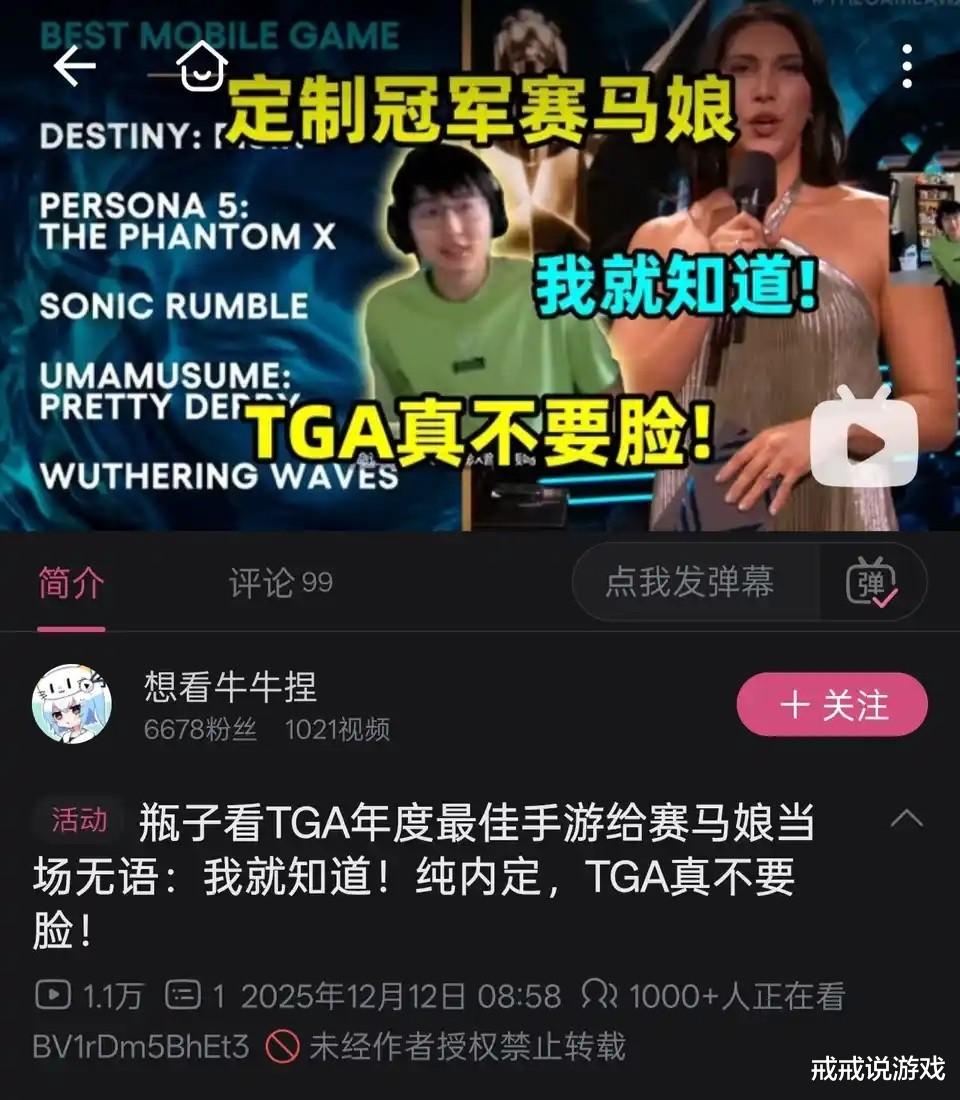Open the uploader avatar of 想看牛牛捏

click(72, 704)
